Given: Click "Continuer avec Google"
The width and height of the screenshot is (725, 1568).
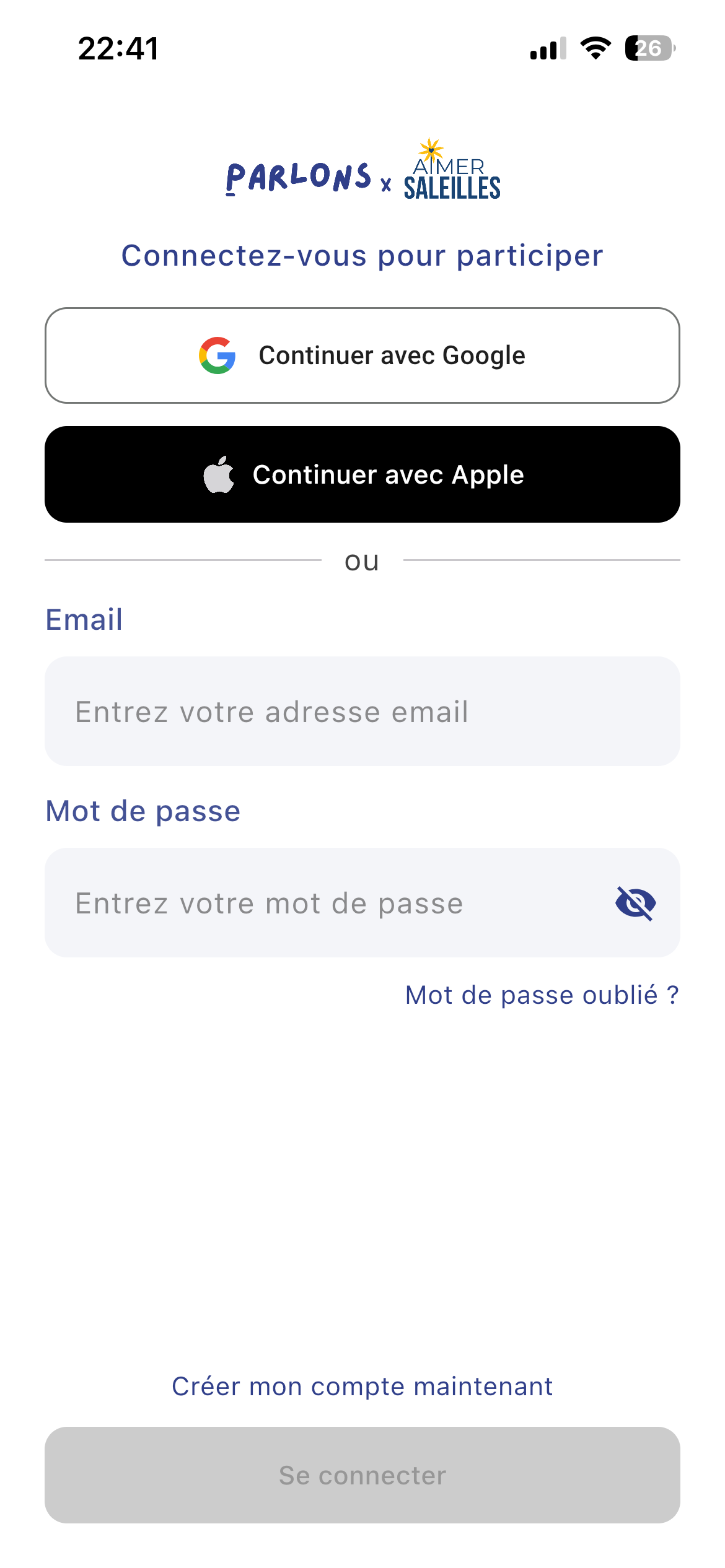Looking at the screenshot, I should (x=362, y=355).
